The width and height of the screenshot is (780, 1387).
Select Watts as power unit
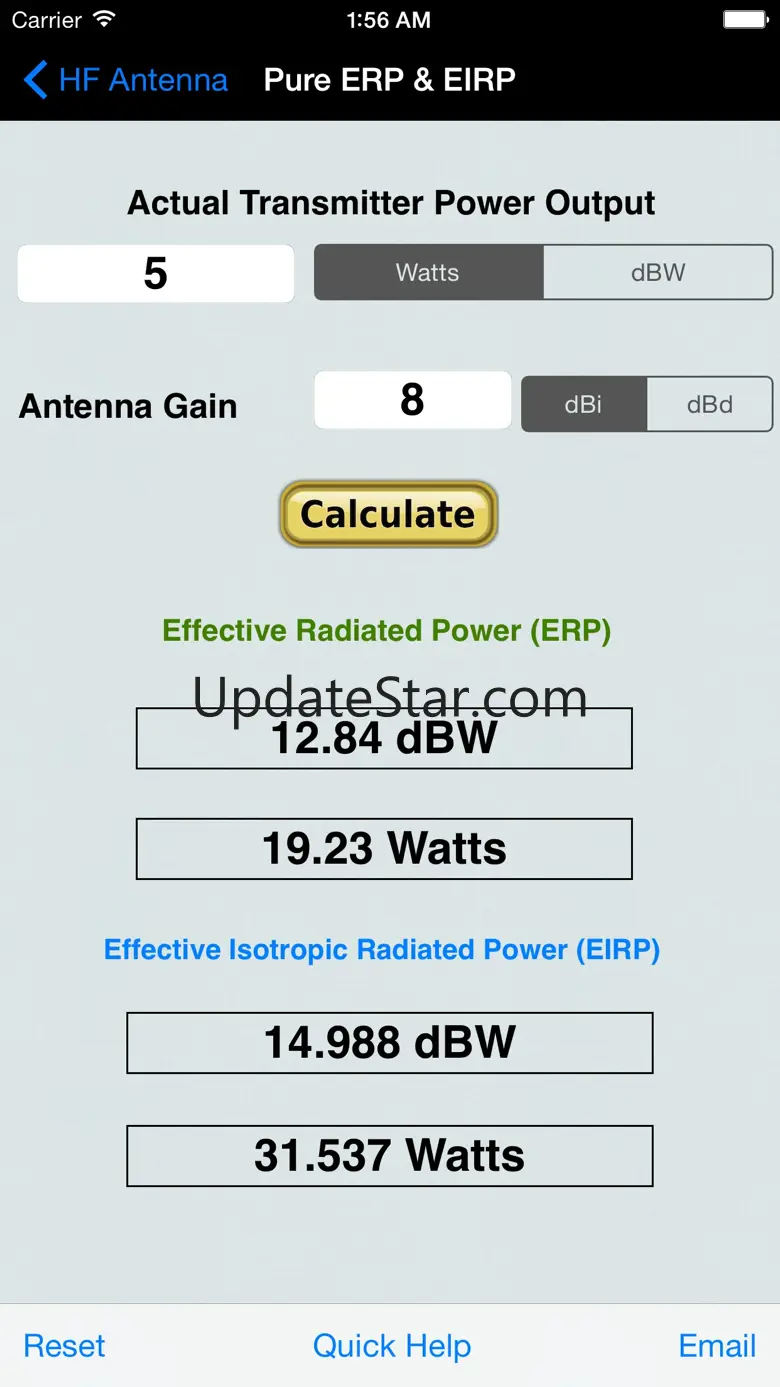(x=428, y=273)
